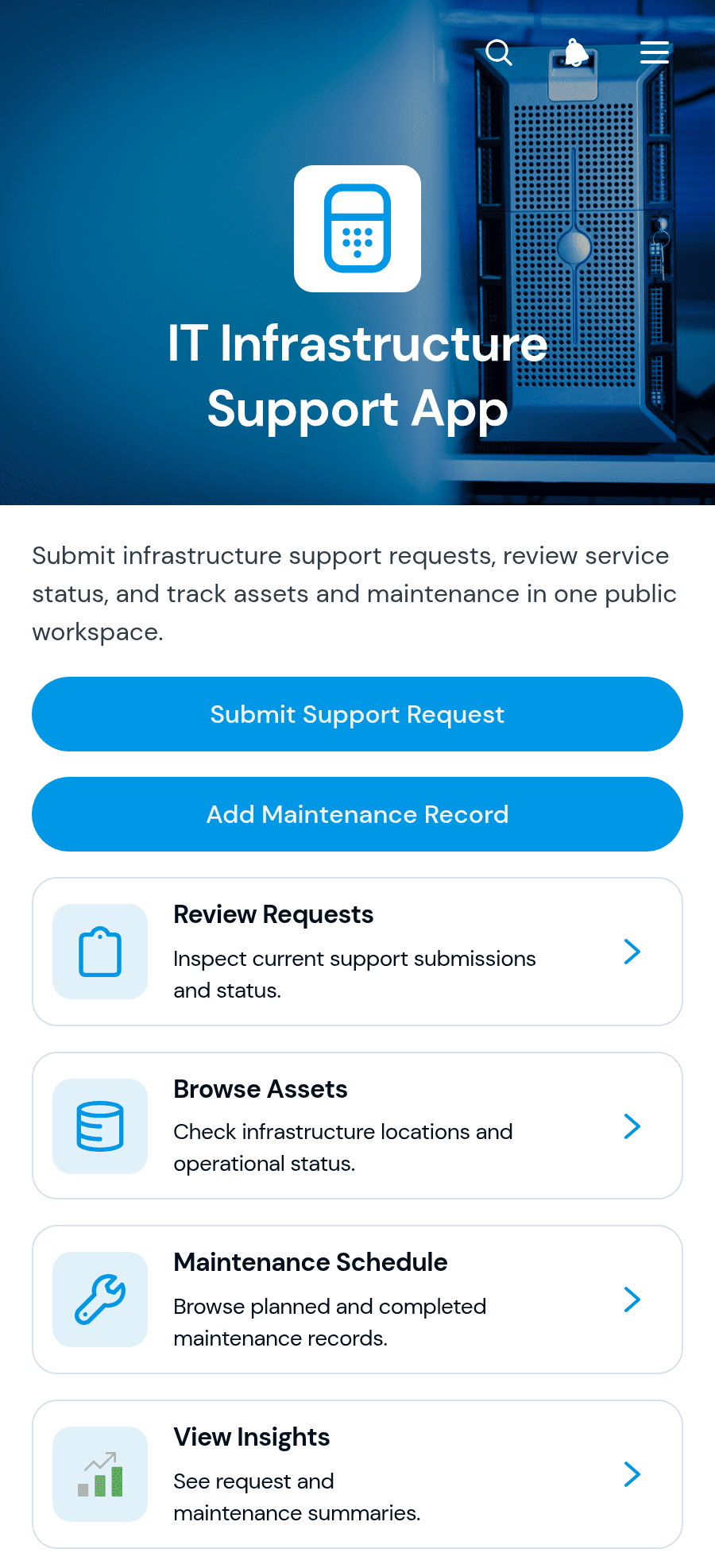715x1568 pixels.
Task: Open the notifications bell
Action: pyautogui.click(x=576, y=52)
